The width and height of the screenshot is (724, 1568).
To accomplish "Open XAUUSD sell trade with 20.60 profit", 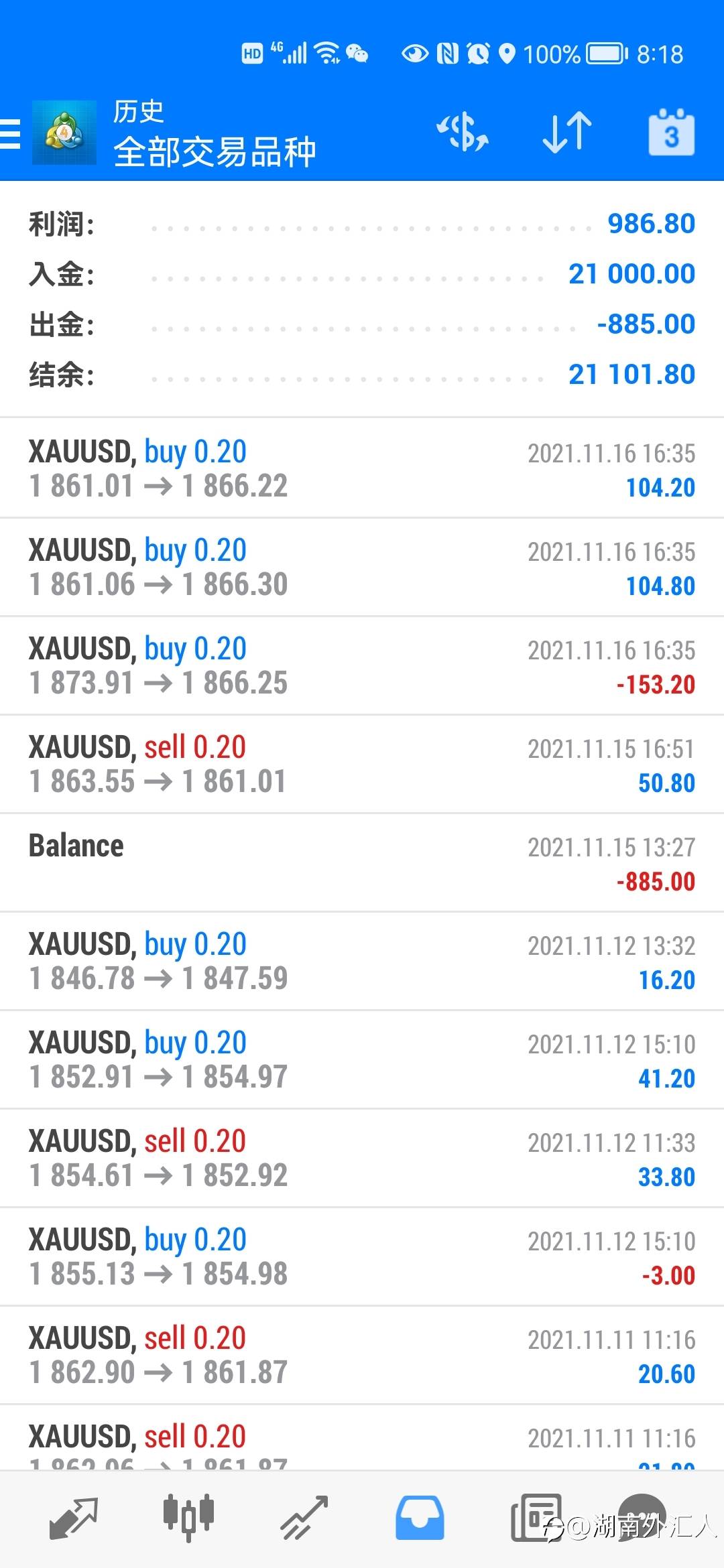I will click(362, 1355).
